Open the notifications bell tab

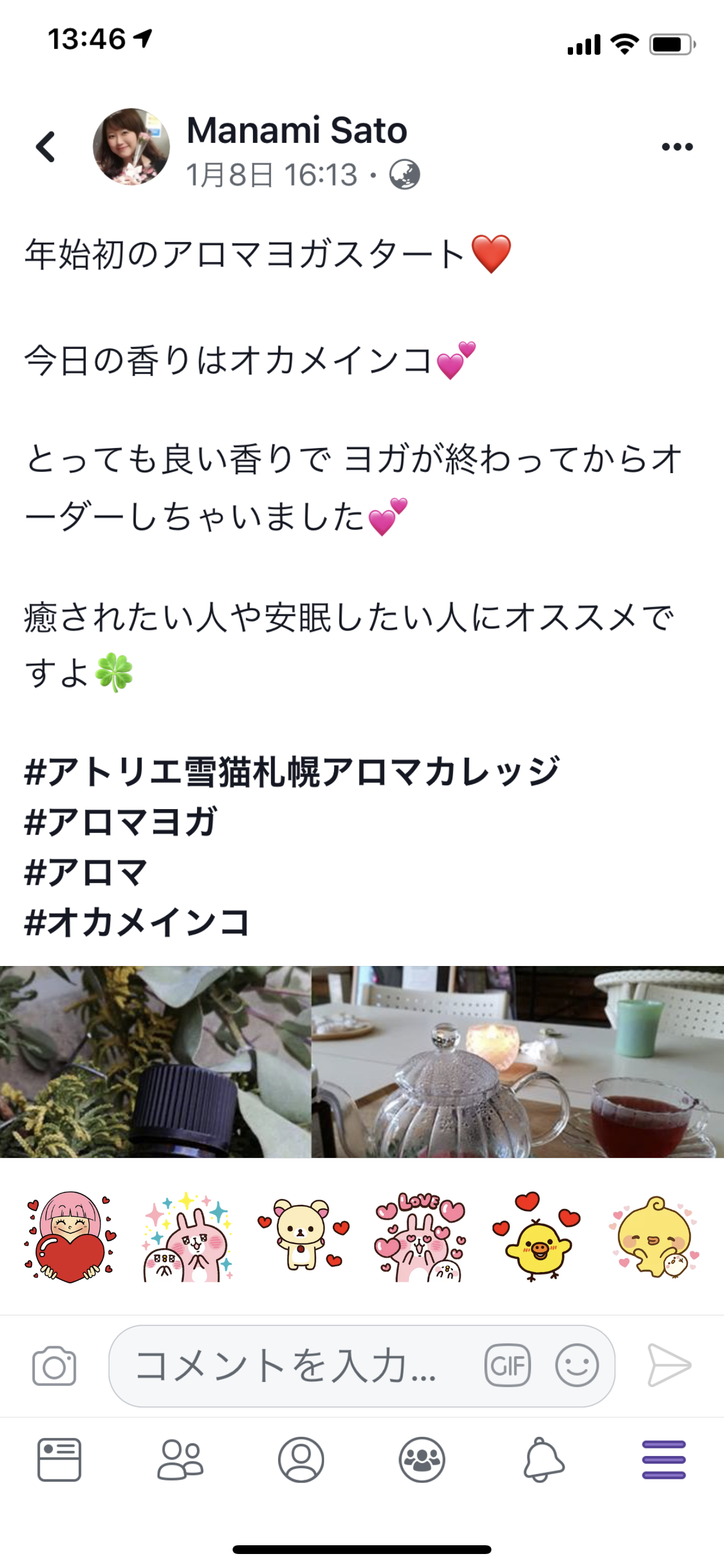[x=543, y=1459]
